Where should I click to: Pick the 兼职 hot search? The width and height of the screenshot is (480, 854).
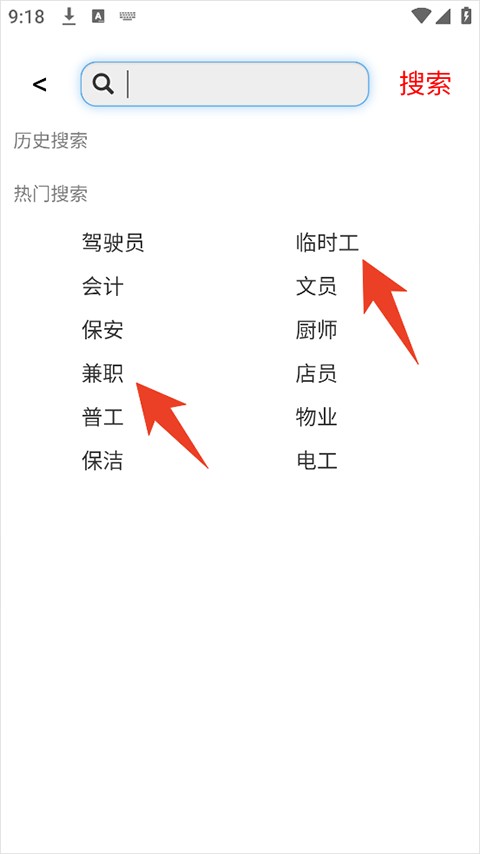coord(102,374)
